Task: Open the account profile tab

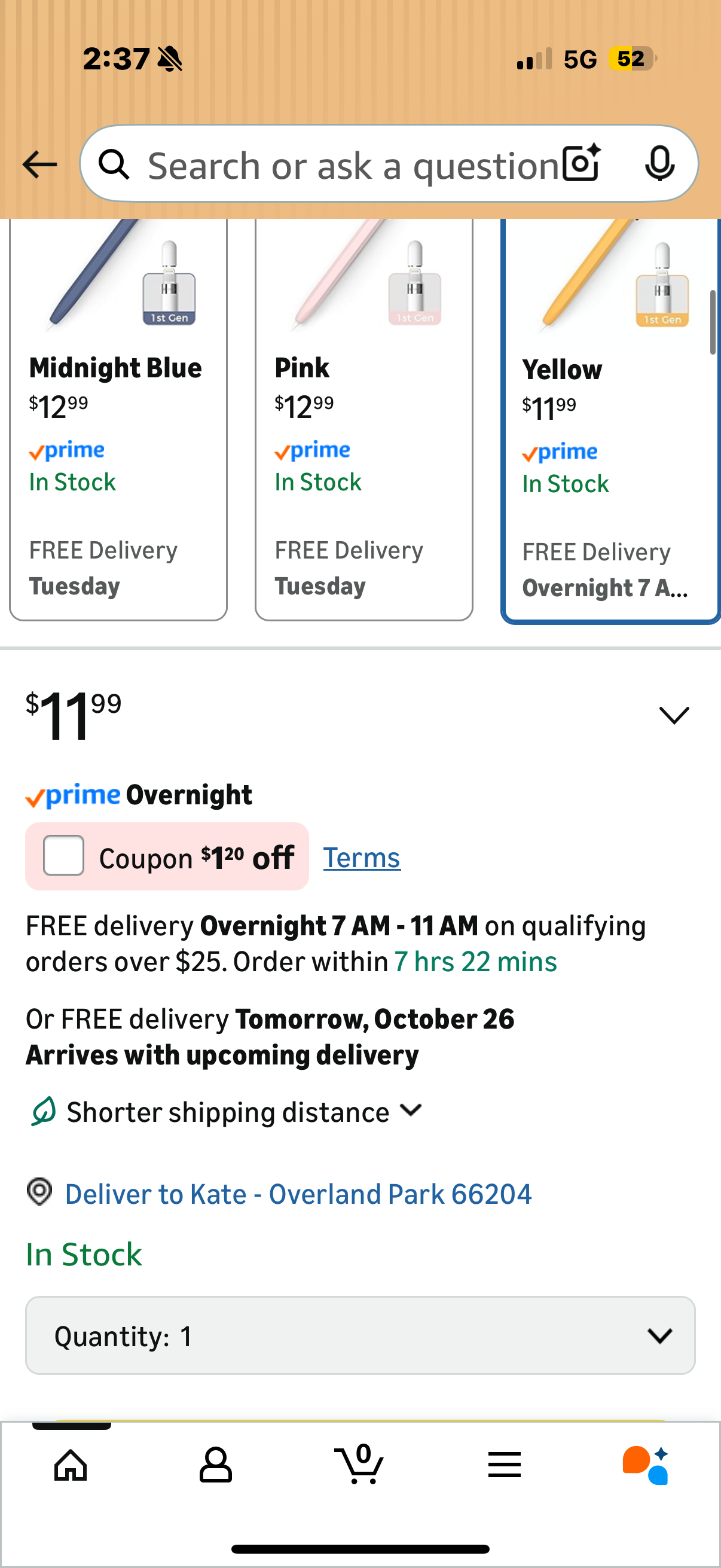Action: coord(215,1465)
